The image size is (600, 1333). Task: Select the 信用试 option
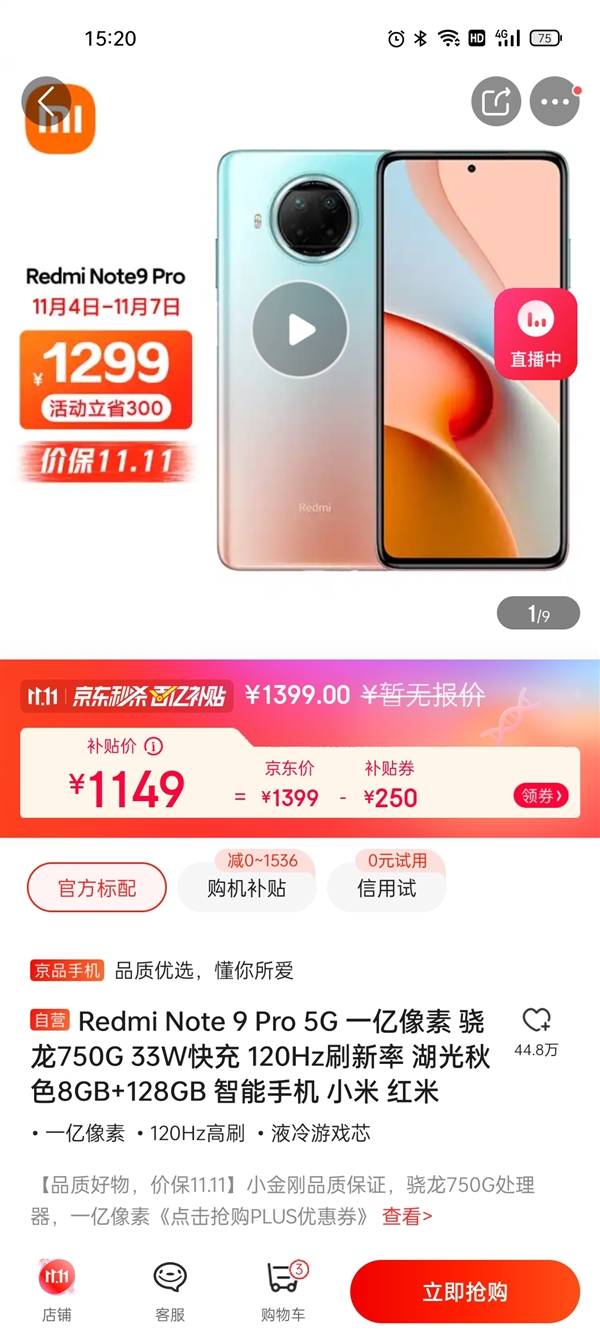point(386,888)
